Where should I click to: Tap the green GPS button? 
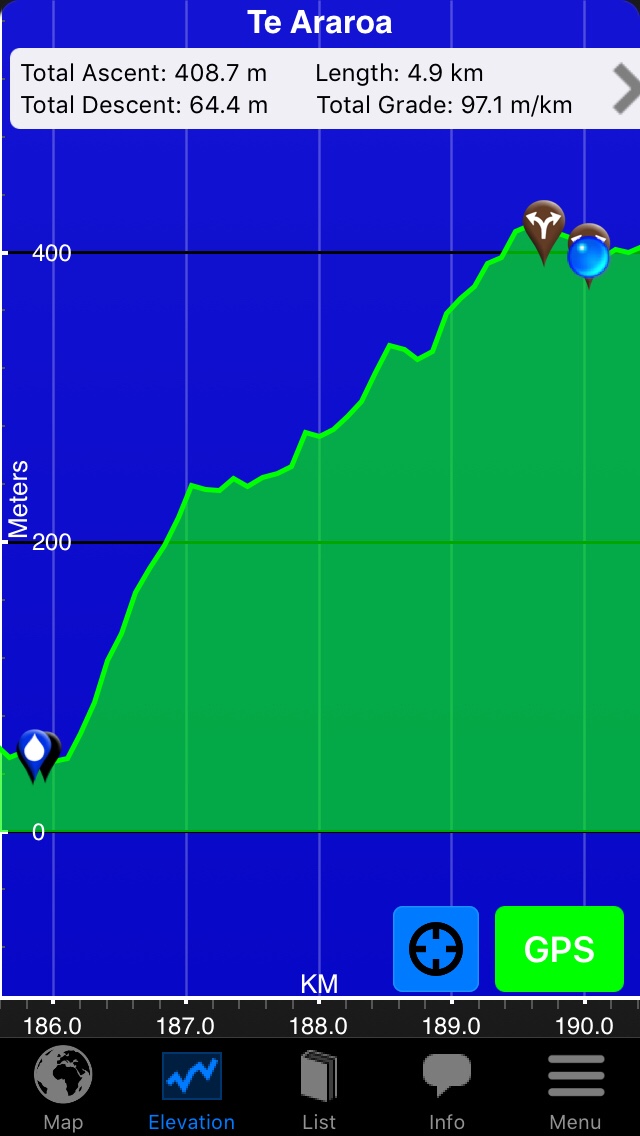559,948
